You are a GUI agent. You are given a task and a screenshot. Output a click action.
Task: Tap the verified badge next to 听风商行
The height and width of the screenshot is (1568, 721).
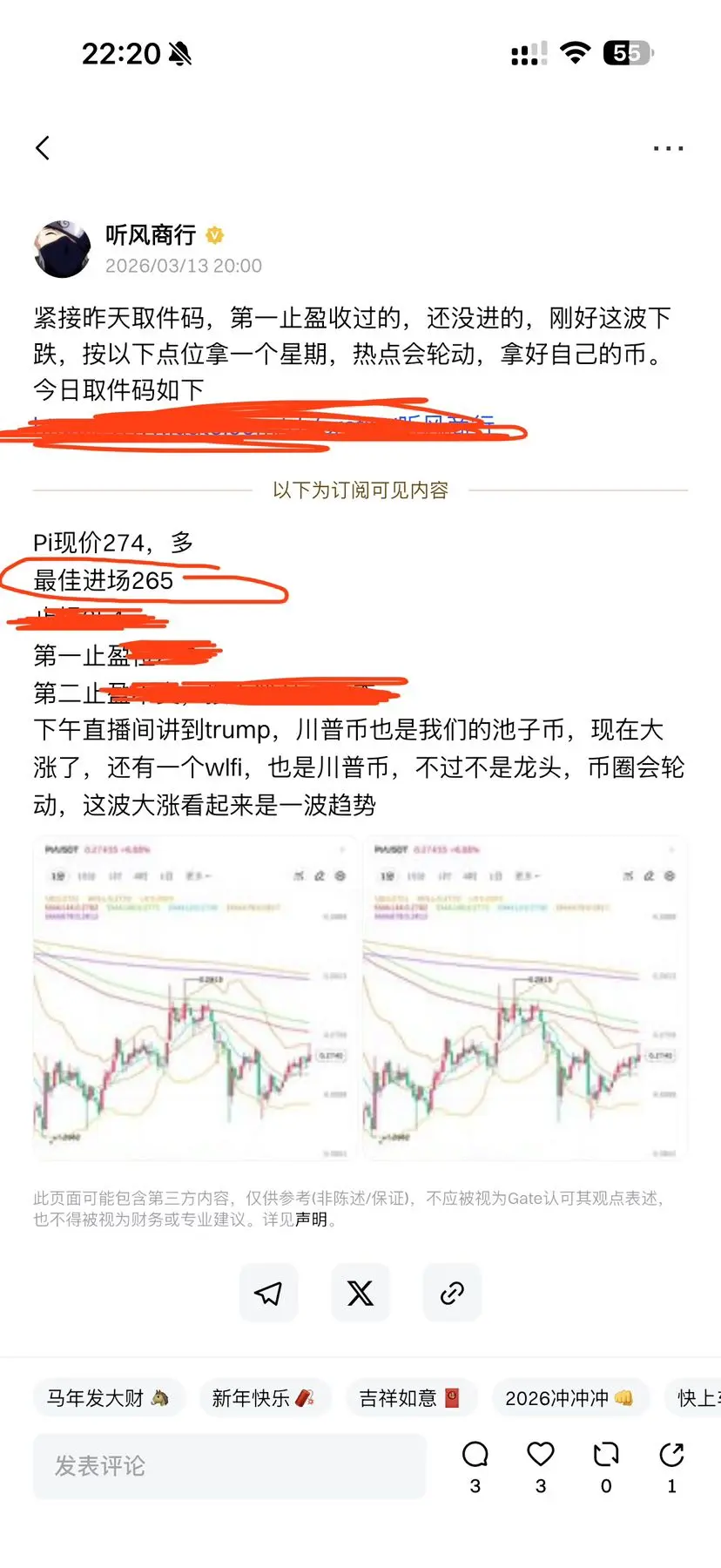(215, 235)
